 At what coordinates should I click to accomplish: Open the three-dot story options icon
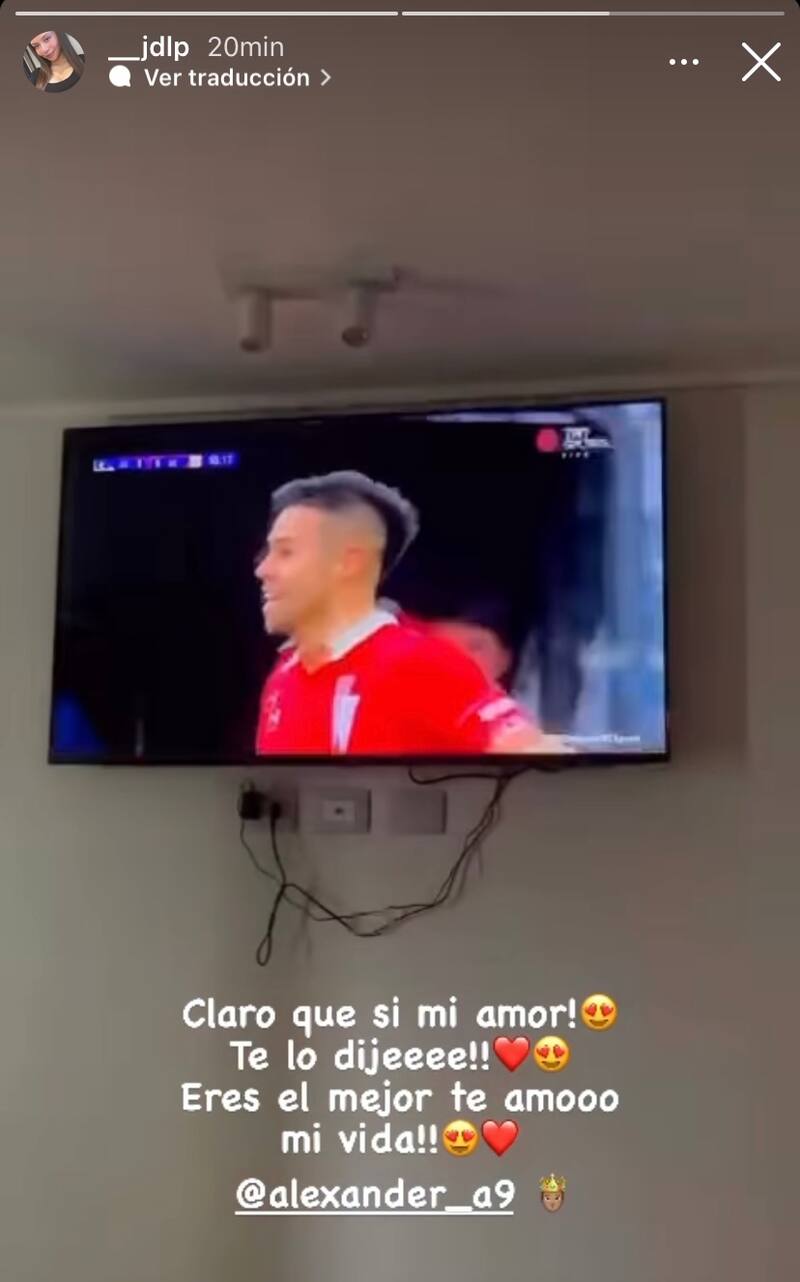tap(684, 60)
